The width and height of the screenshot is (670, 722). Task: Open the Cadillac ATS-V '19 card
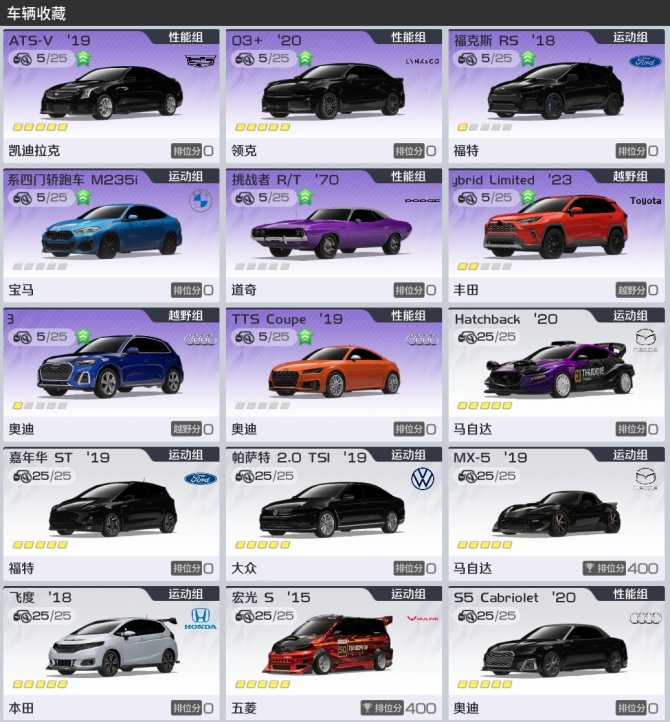click(111, 95)
